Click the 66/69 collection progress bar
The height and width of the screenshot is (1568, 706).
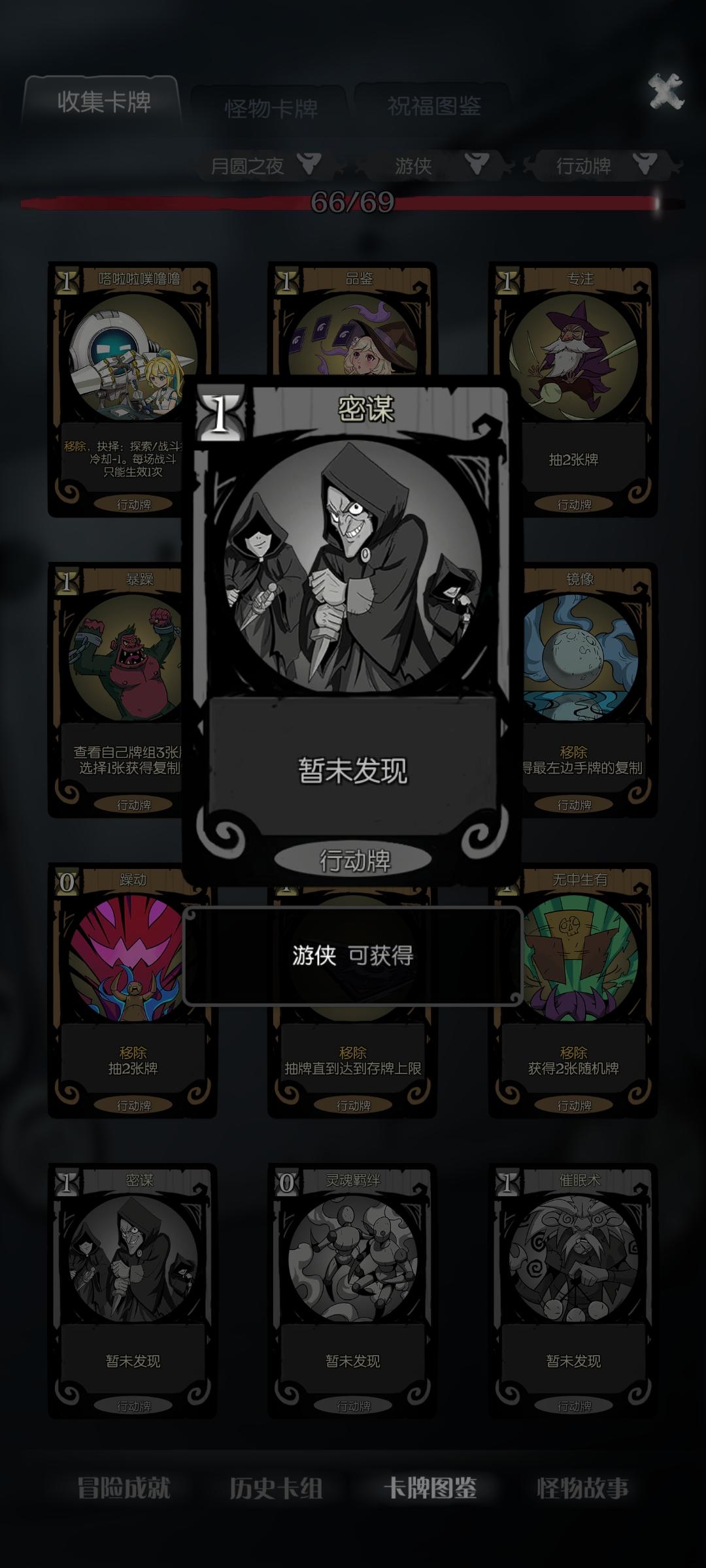click(353, 203)
